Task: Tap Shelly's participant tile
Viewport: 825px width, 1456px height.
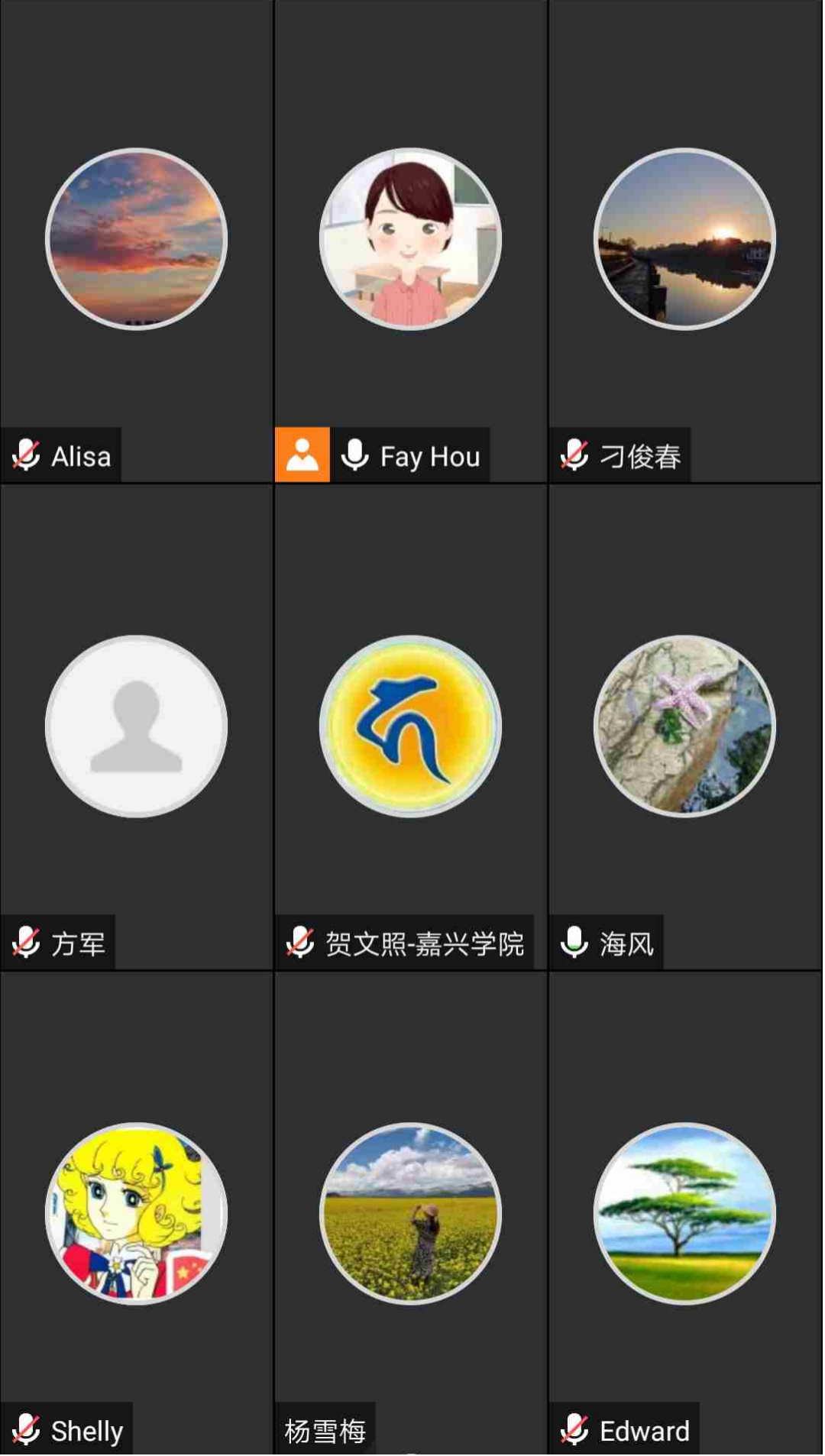Action: (136, 1213)
